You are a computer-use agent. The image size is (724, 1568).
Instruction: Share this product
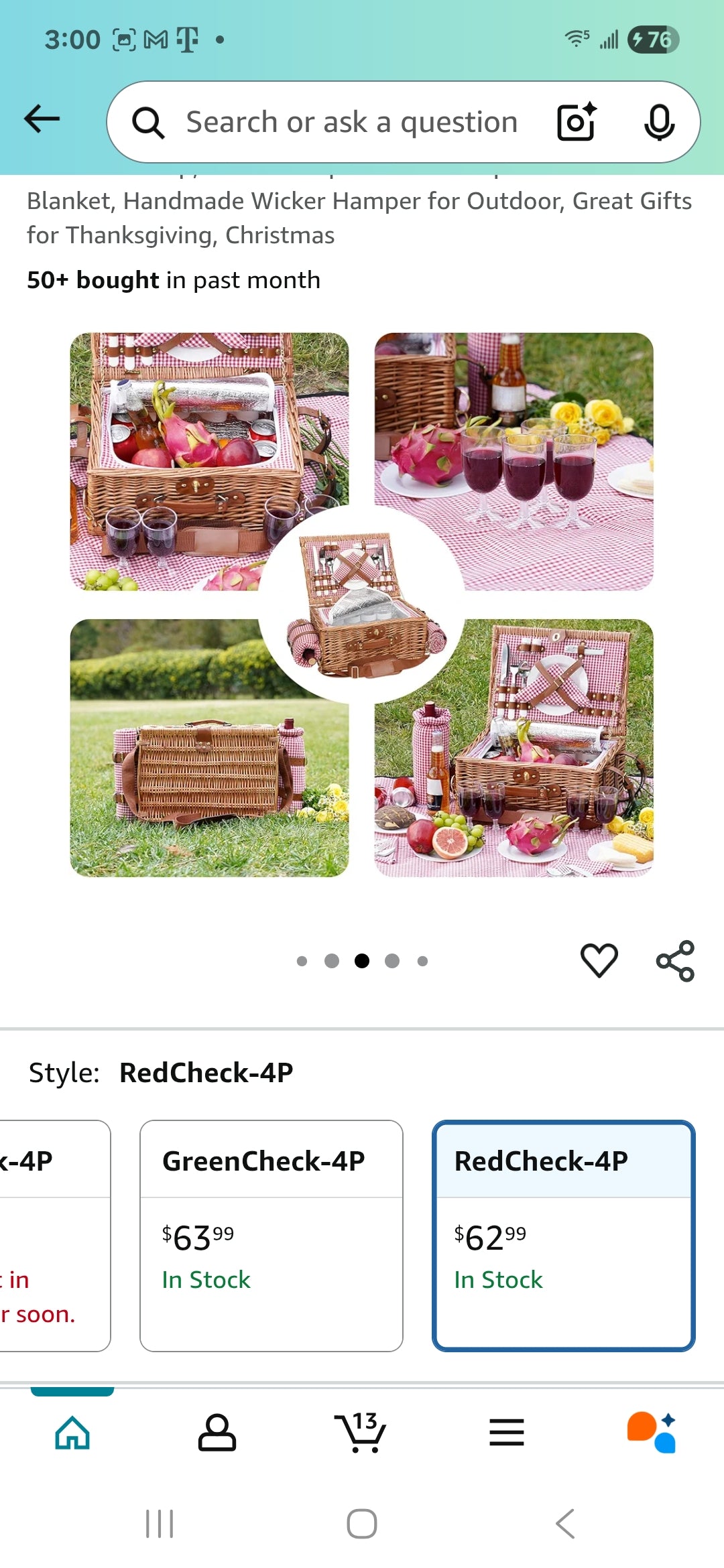pos(675,961)
